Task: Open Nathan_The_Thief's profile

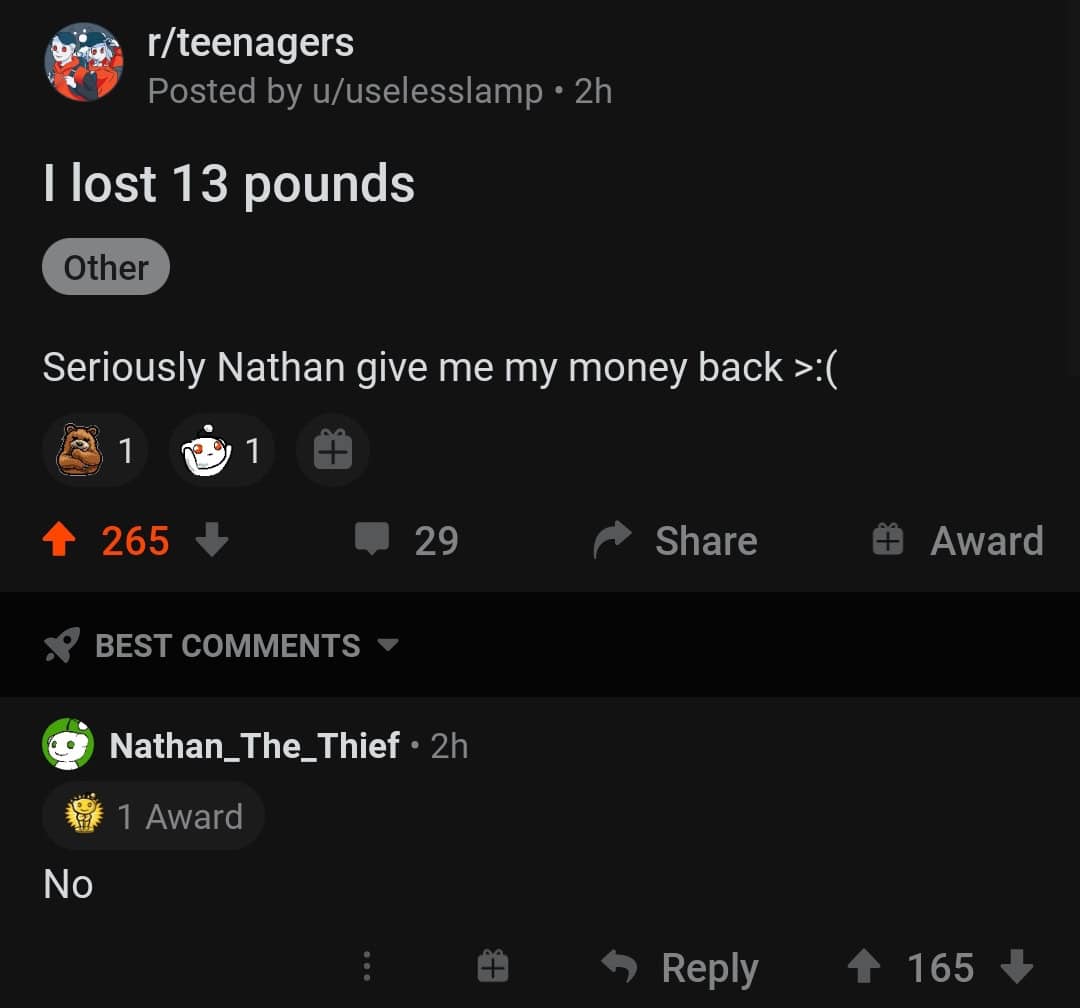Action: coord(254,746)
